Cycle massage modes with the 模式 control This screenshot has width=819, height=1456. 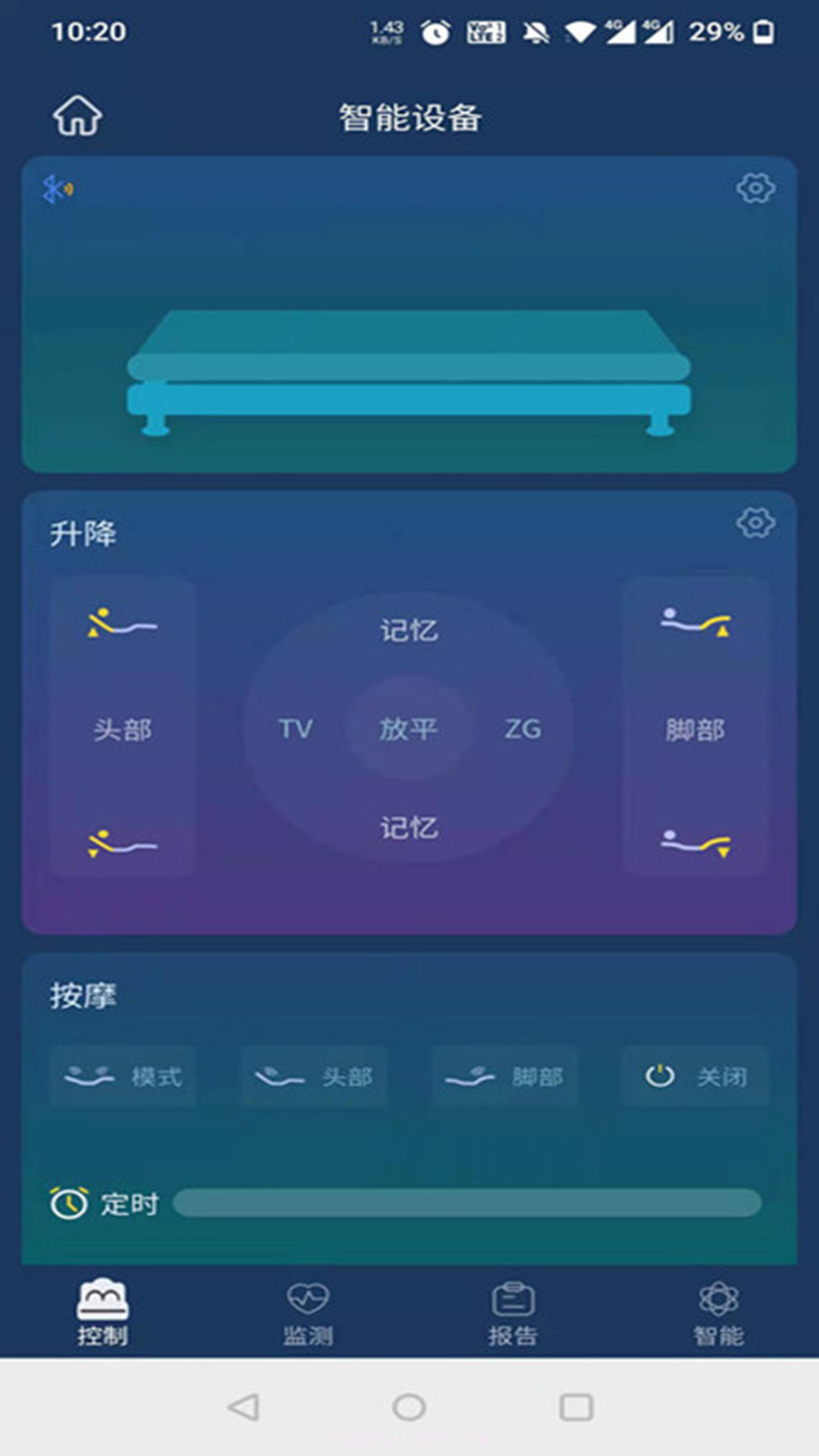(x=124, y=1075)
